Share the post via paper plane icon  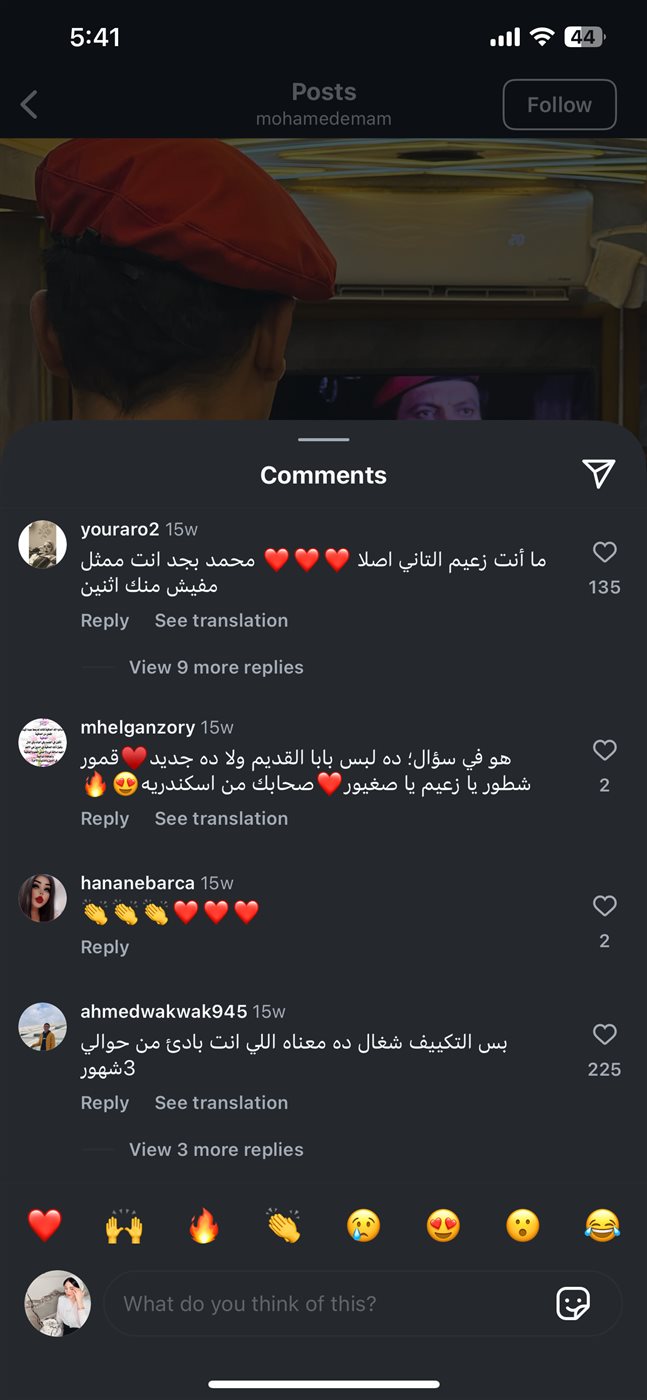point(598,474)
